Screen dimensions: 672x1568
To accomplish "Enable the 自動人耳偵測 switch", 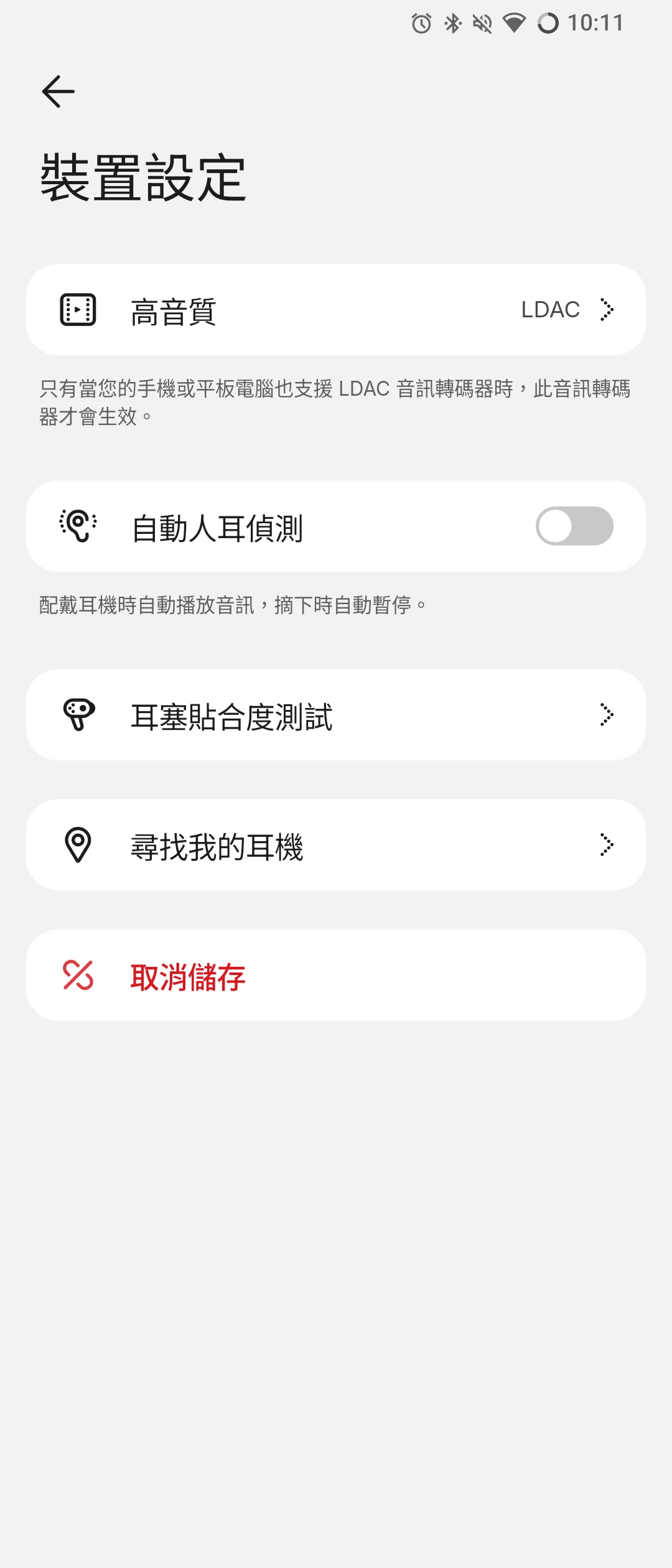I will (x=574, y=526).
